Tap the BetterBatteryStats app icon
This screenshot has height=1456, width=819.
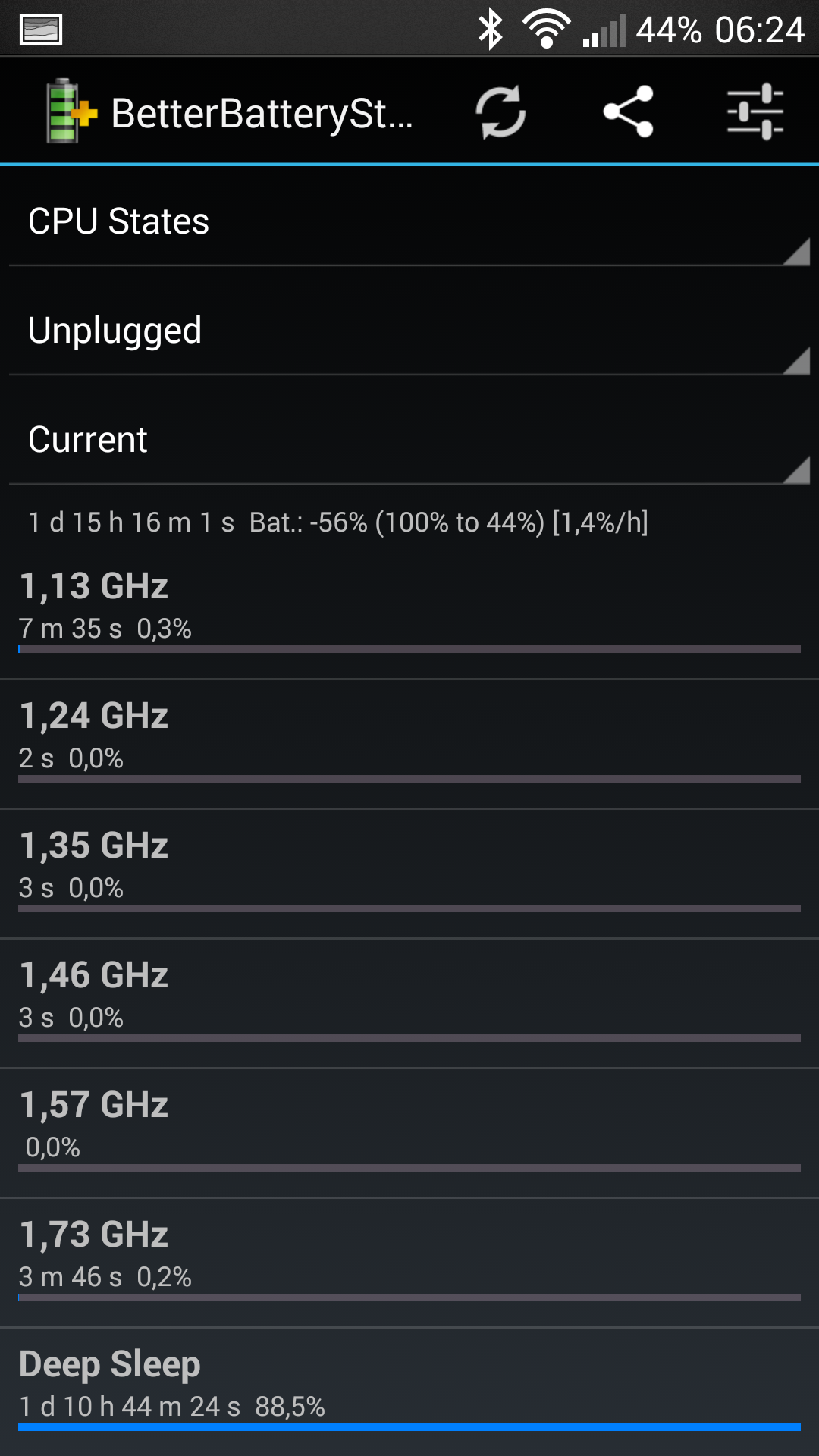[x=71, y=112]
